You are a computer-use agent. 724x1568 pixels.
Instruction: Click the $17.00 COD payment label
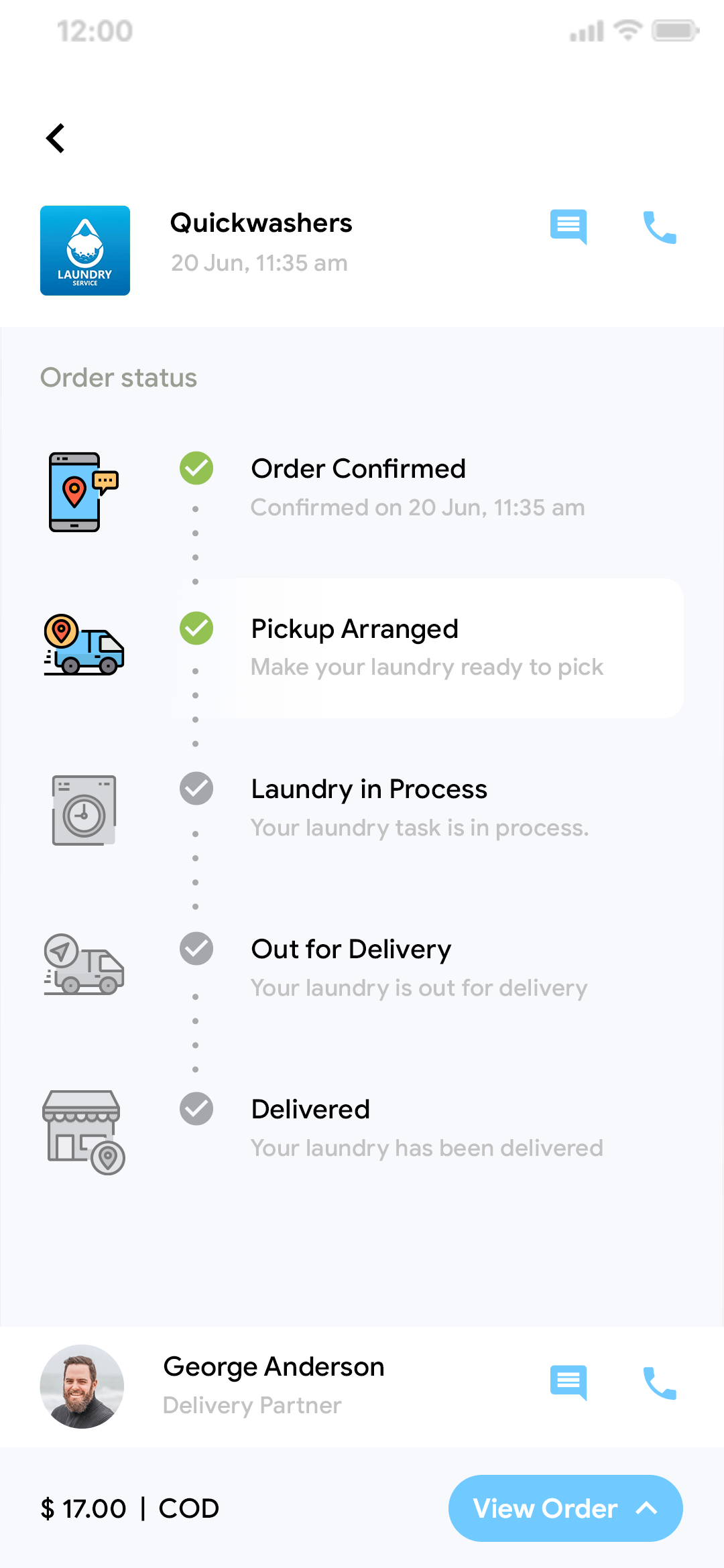pyautogui.click(x=130, y=1509)
